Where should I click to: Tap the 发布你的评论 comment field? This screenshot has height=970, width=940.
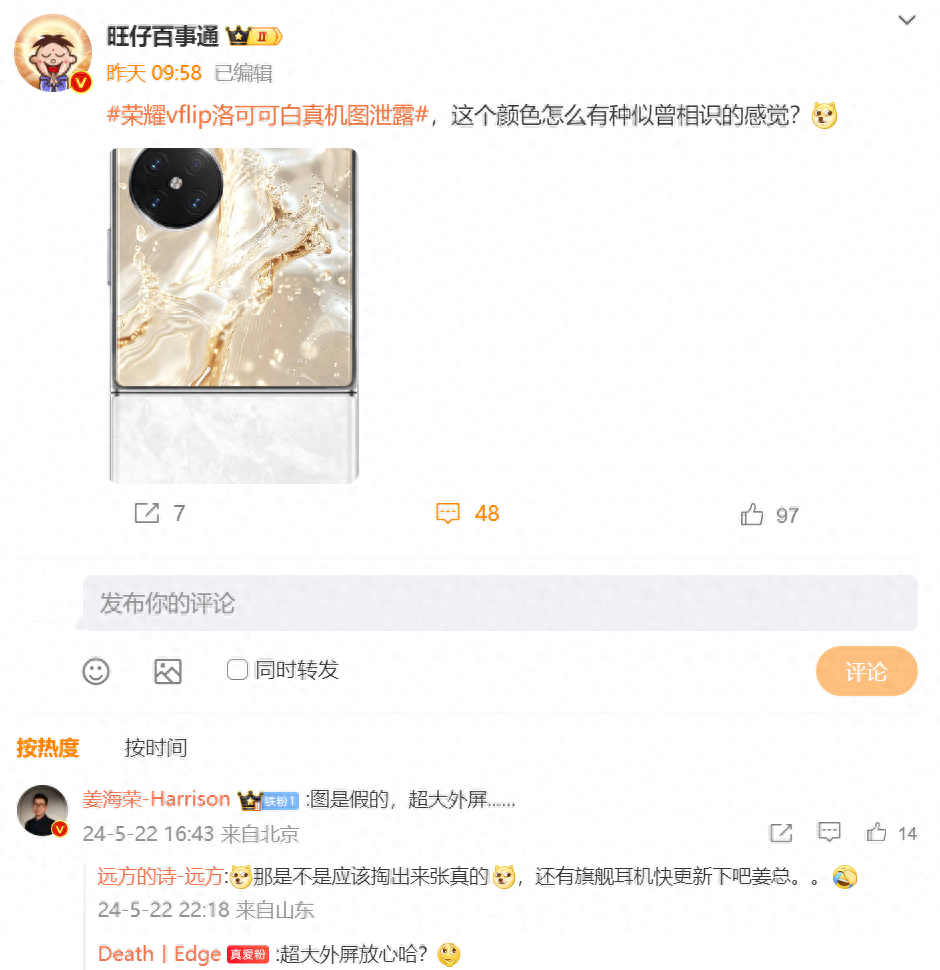499,603
